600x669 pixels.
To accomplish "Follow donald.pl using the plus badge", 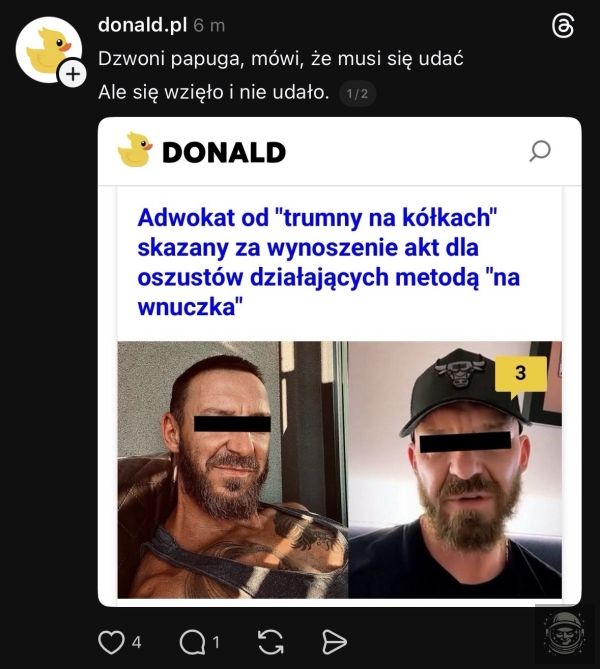I will pyautogui.click(x=73, y=74).
